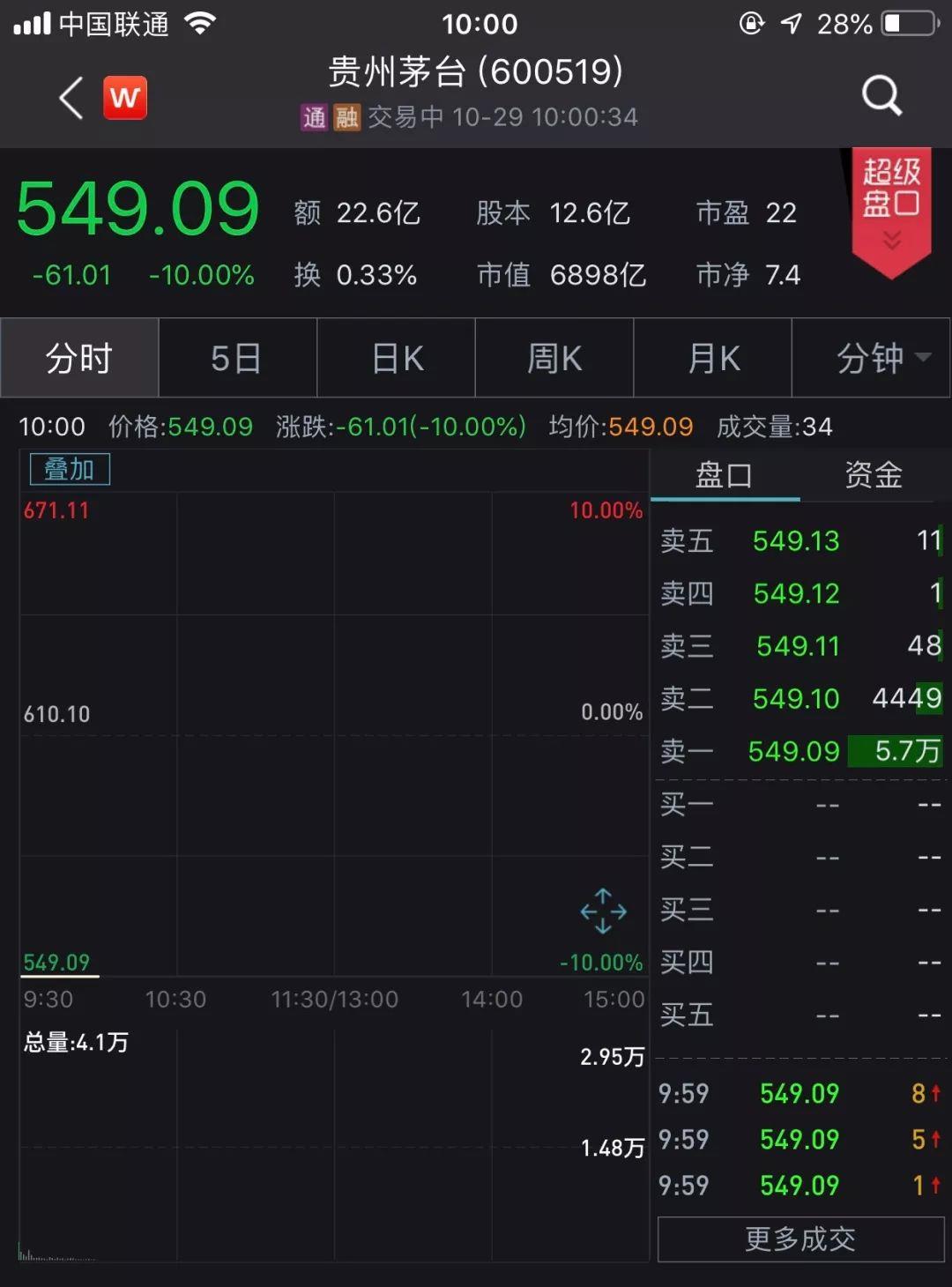
Task: Switch to the 盘口 tab
Action: coord(724,476)
